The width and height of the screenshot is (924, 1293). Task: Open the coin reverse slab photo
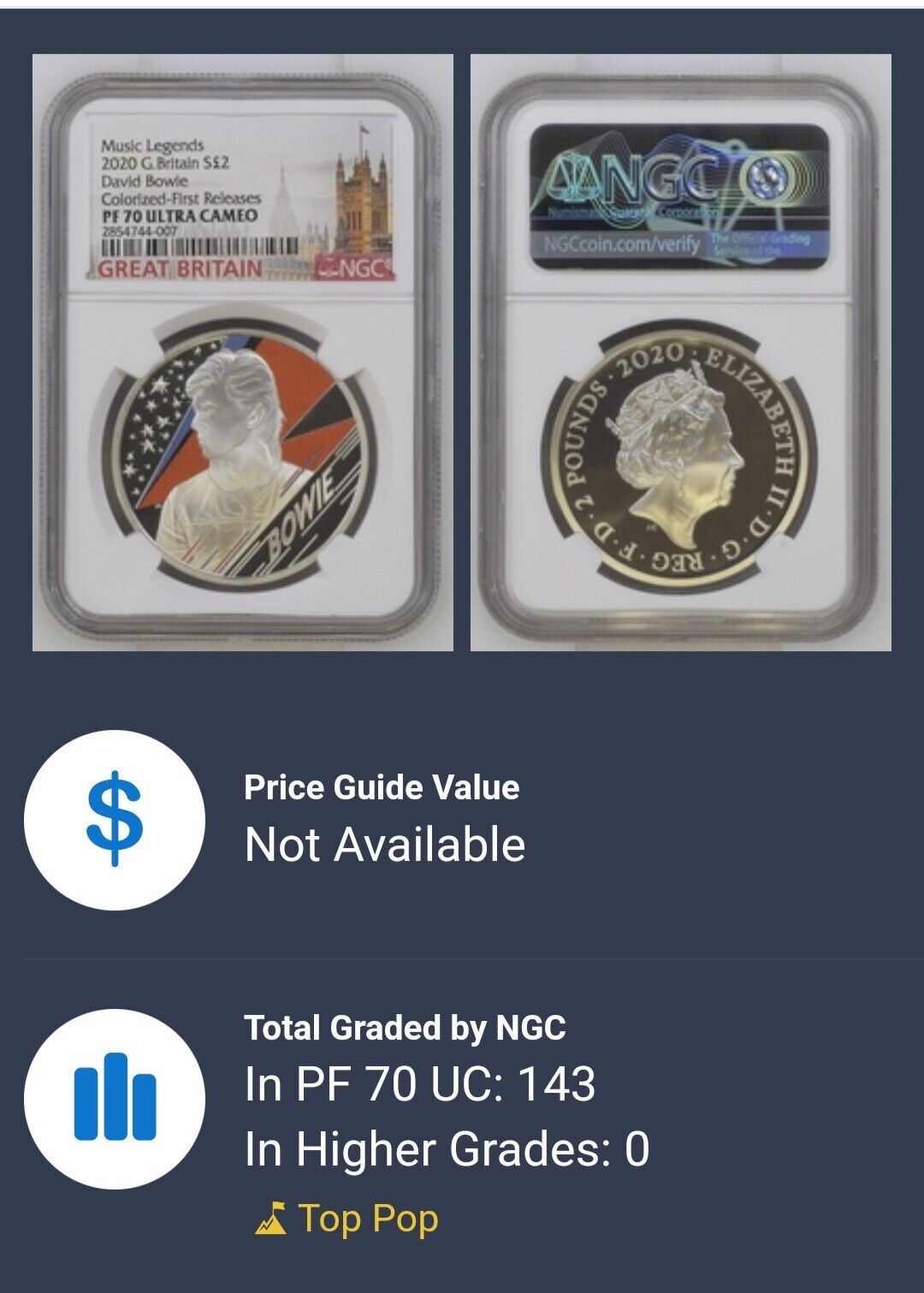coord(681,353)
